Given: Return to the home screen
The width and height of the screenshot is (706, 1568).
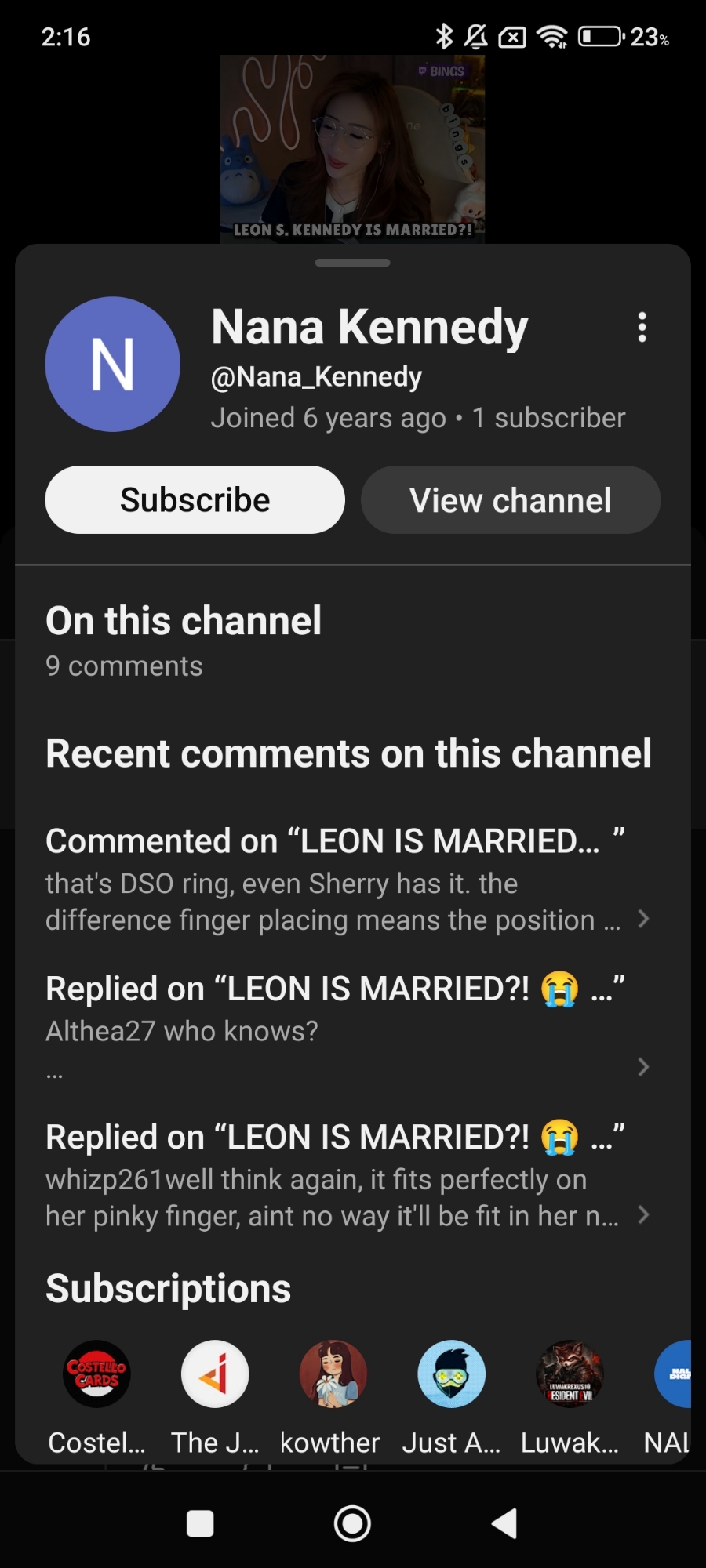Looking at the screenshot, I should coord(352,1523).
